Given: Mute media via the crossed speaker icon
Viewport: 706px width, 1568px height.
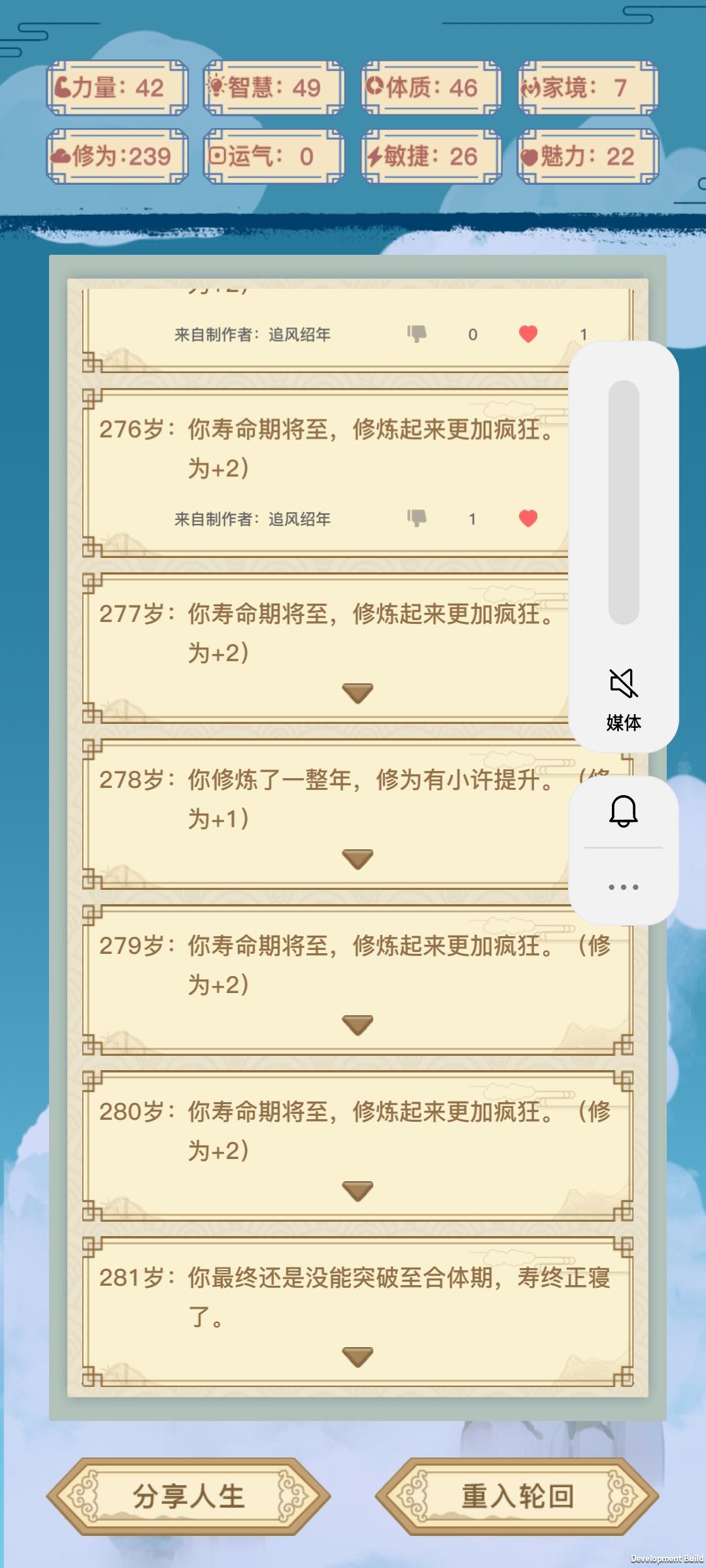Looking at the screenshot, I should coord(624,683).
